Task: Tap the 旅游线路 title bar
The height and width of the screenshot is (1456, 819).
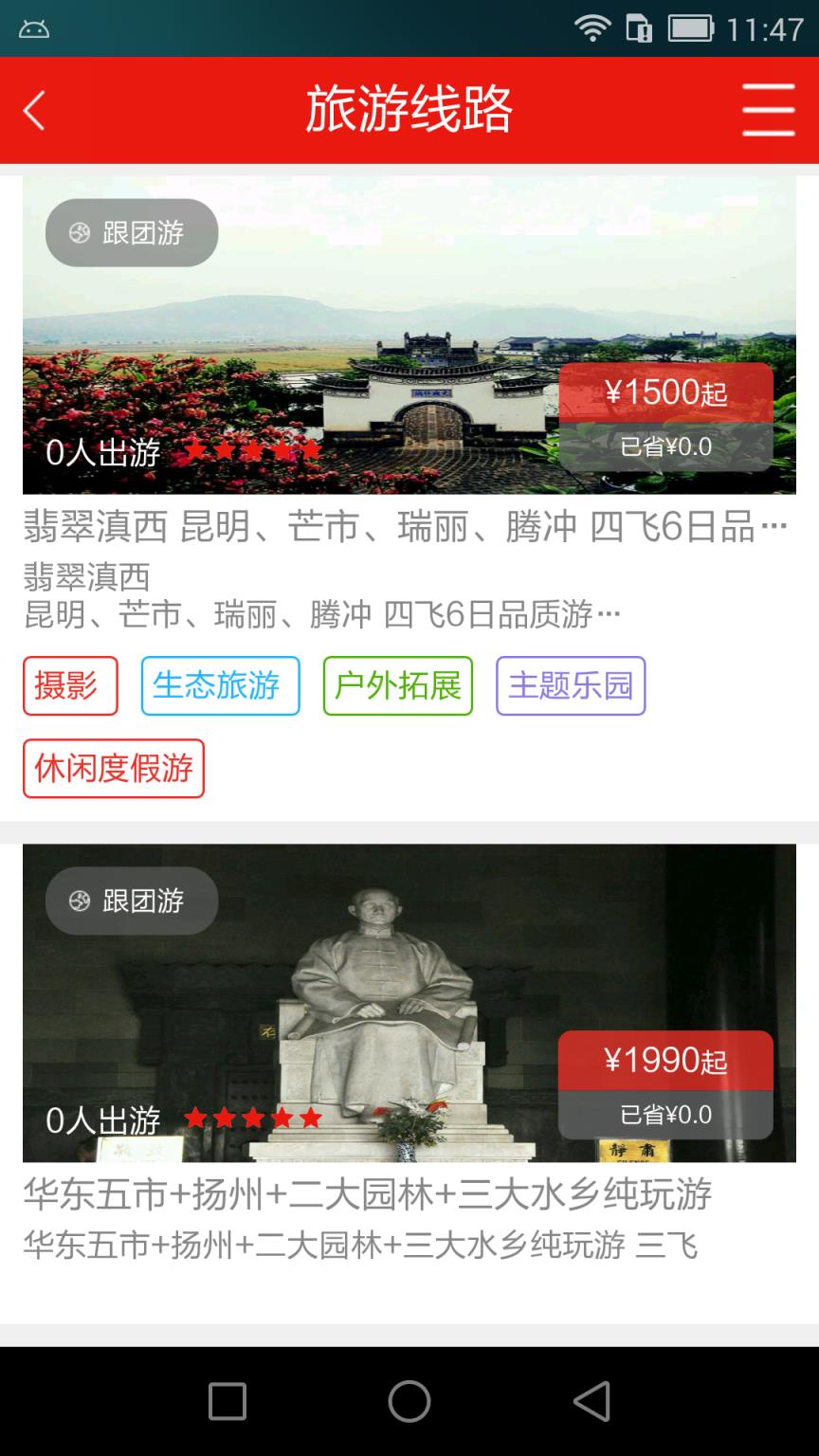Action: pos(409,107)
